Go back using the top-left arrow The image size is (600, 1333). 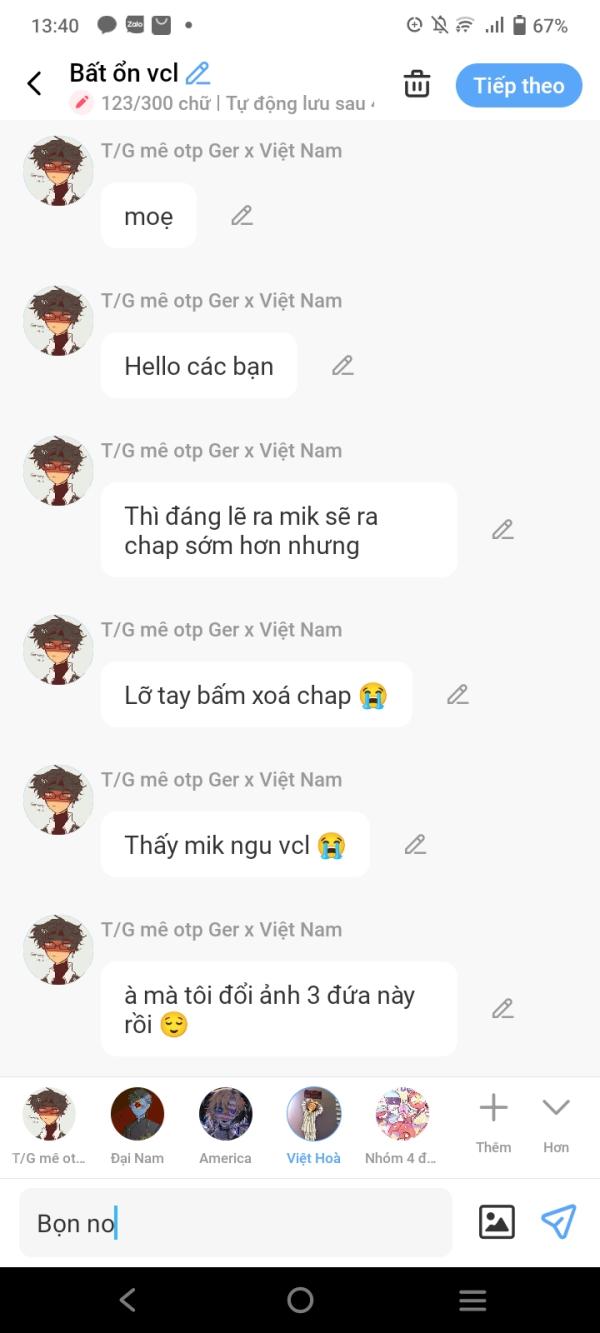pos(35,84)
